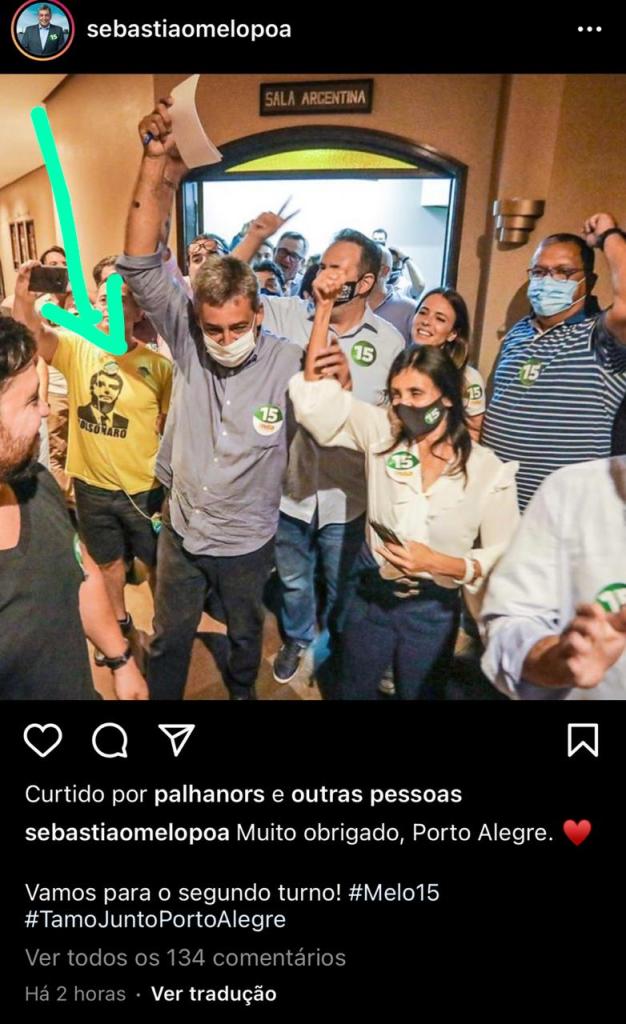Open the #Melo15 hashtag

[x=393, y=893]
